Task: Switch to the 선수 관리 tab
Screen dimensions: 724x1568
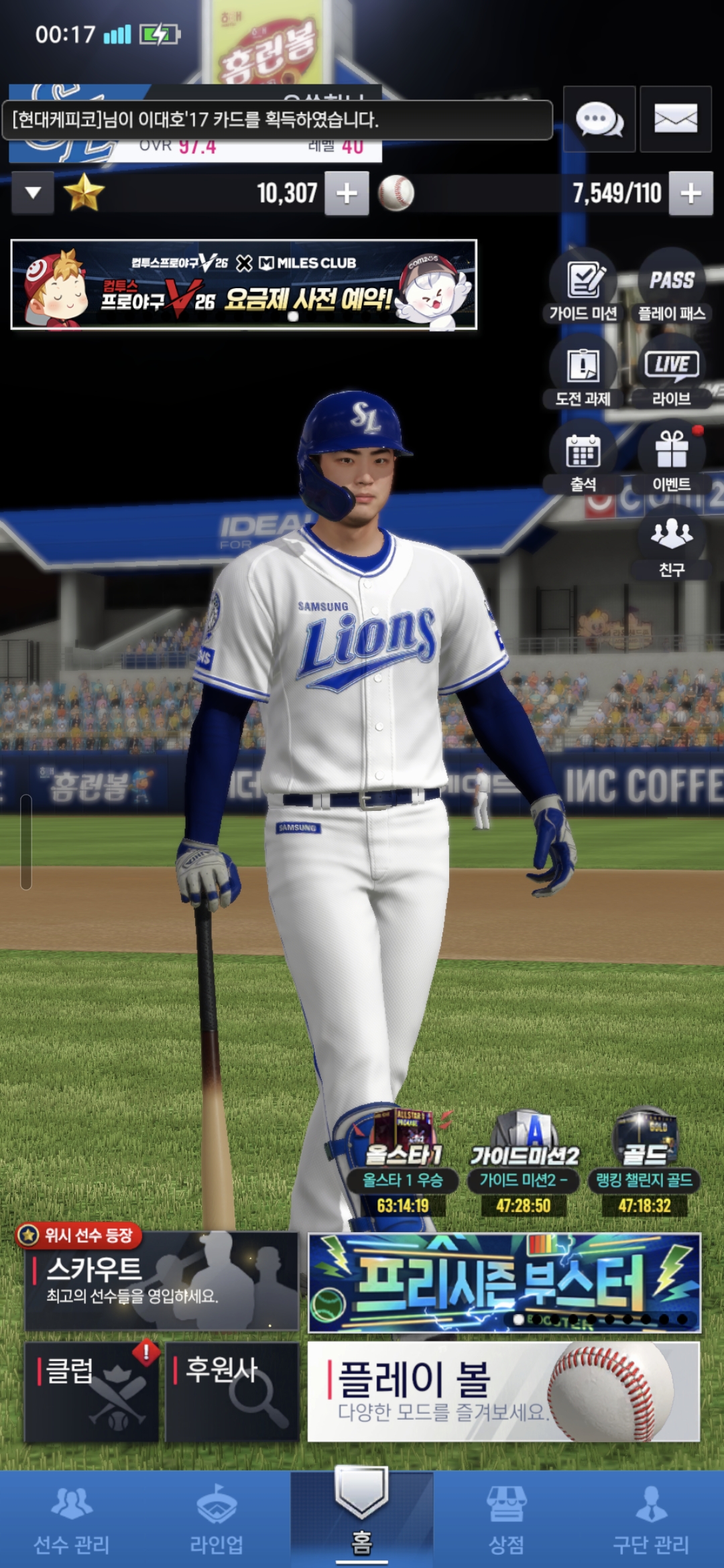Action: [72, 1520]
